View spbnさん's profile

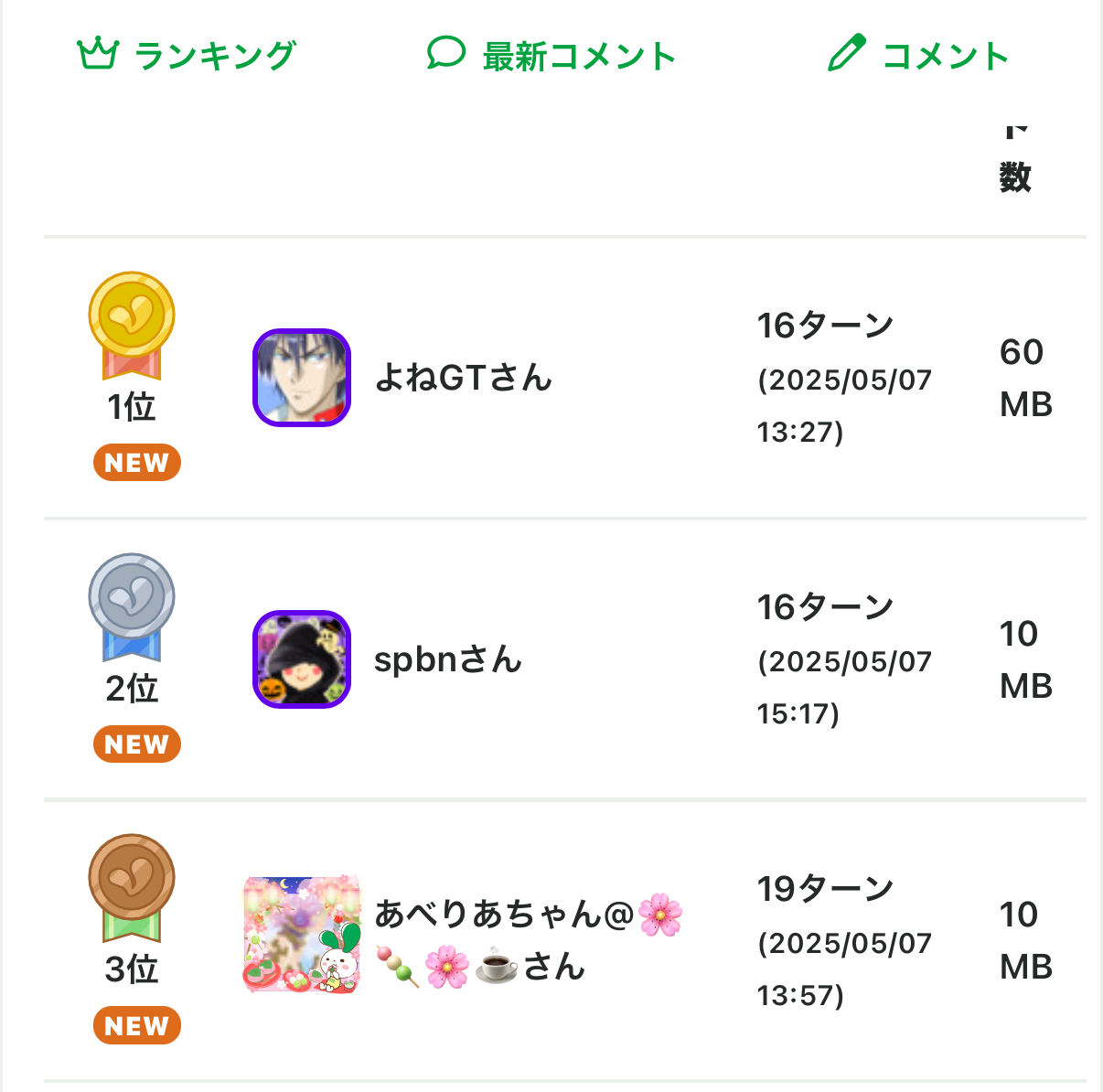point(447,659)
